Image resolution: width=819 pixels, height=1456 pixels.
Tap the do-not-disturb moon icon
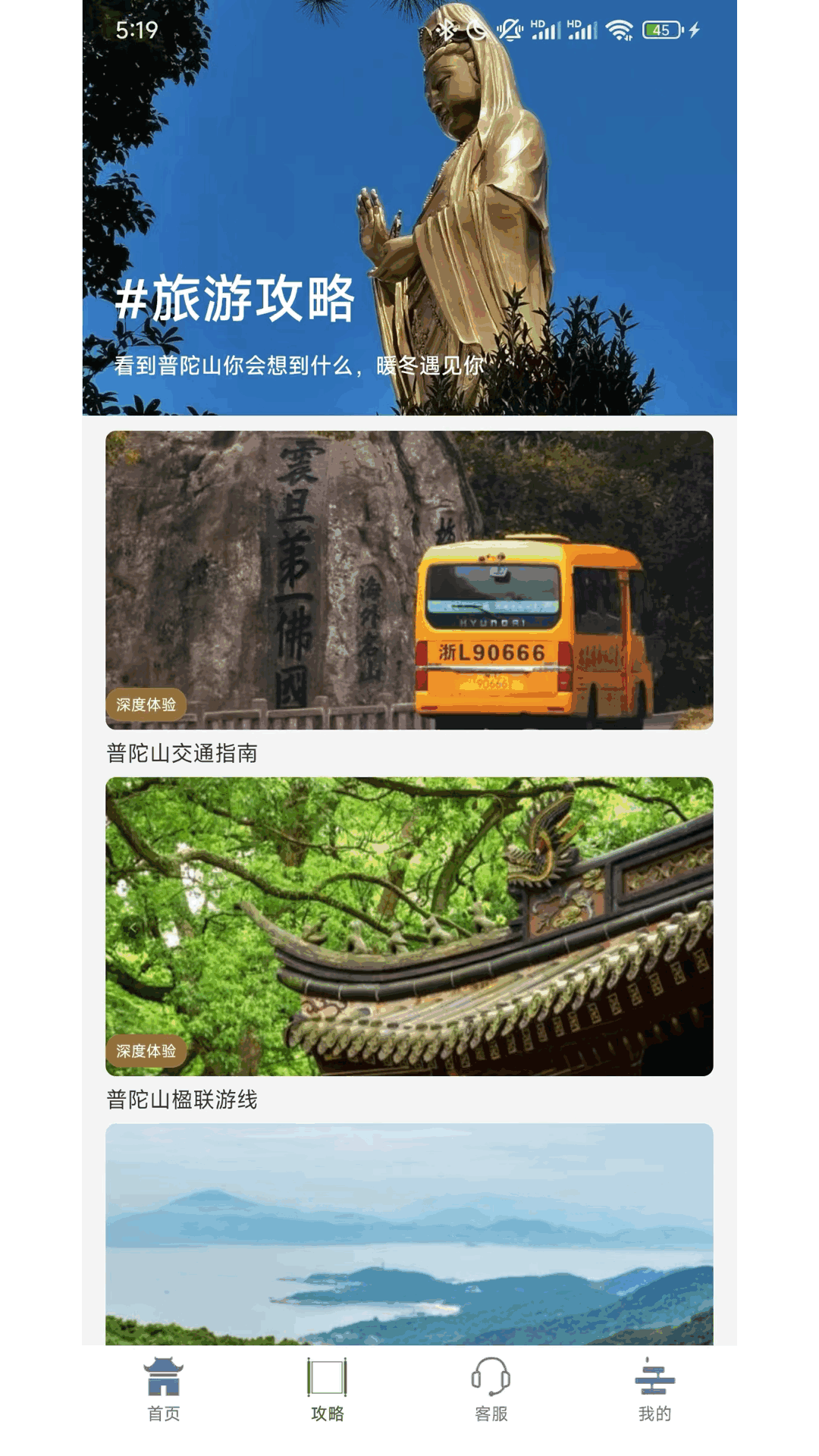click(x=477, y=29)
